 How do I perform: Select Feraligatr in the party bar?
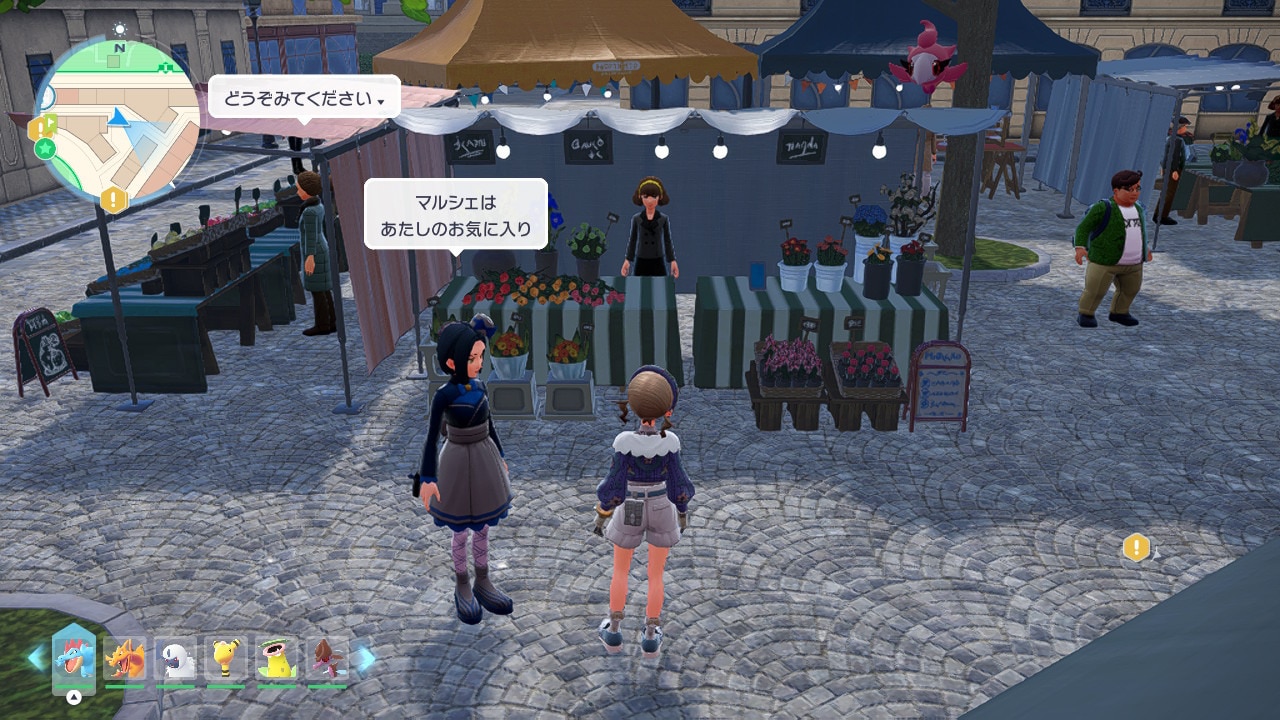point(74,658)
